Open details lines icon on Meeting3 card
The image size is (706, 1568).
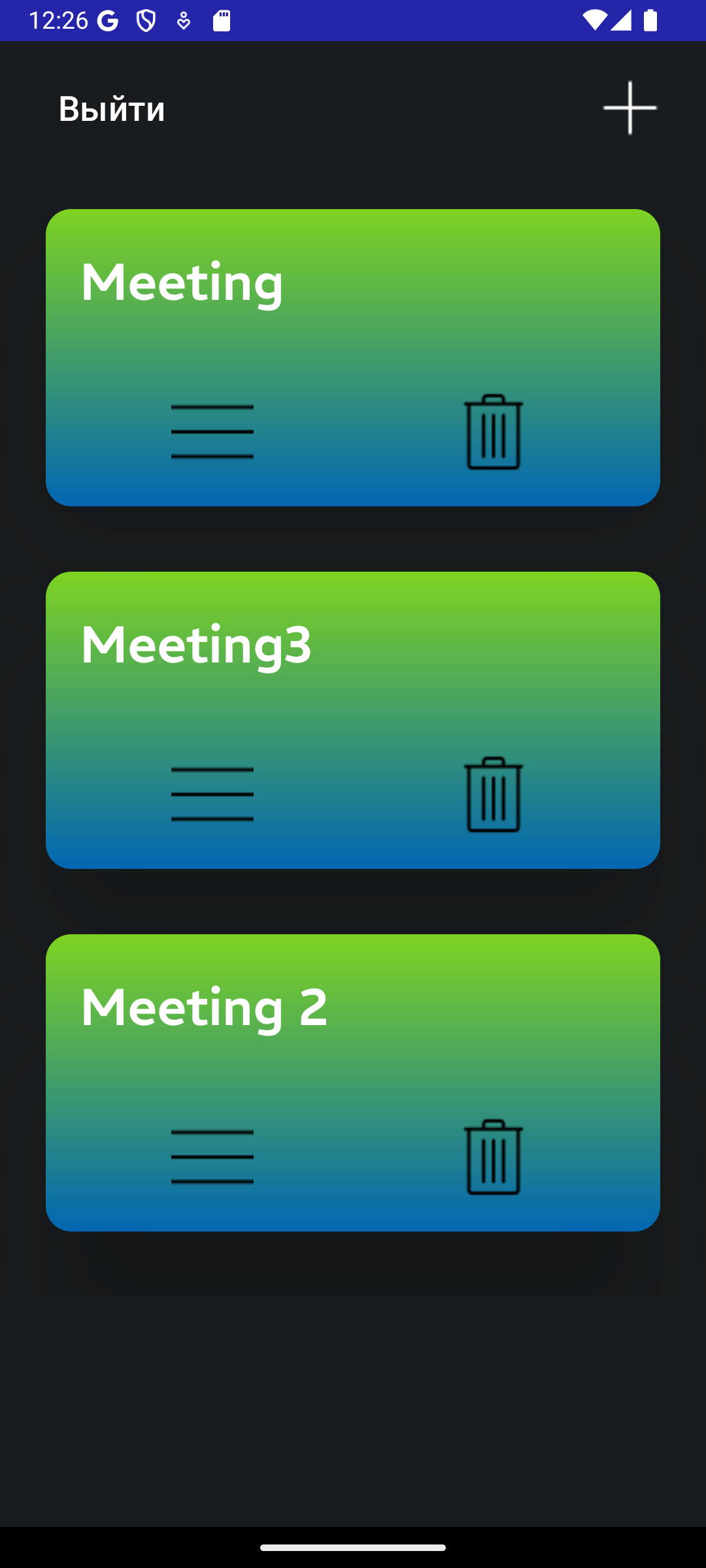click(x=212, y=794)
